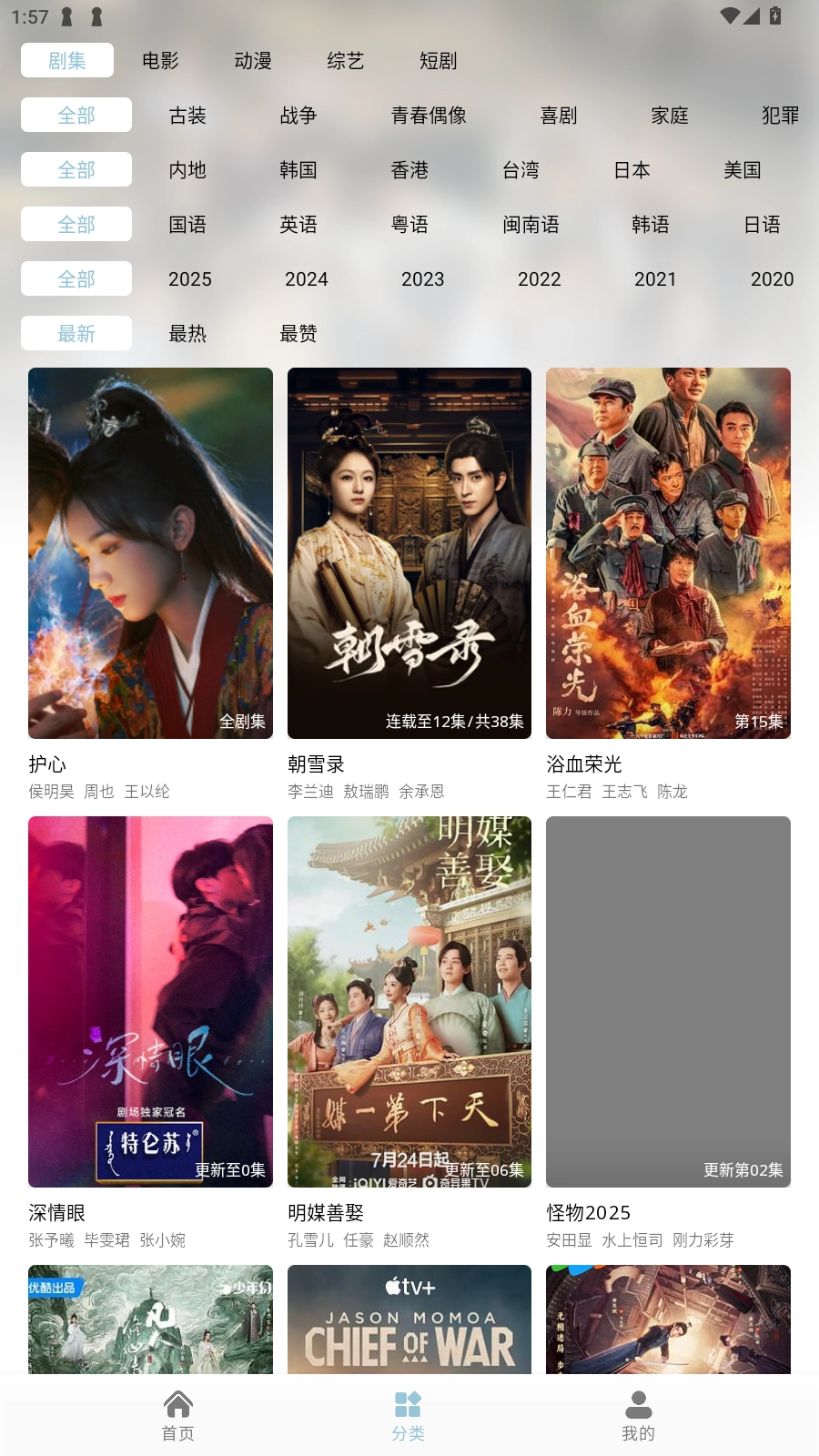Switch to the 电影 category tab

(160, 61)
